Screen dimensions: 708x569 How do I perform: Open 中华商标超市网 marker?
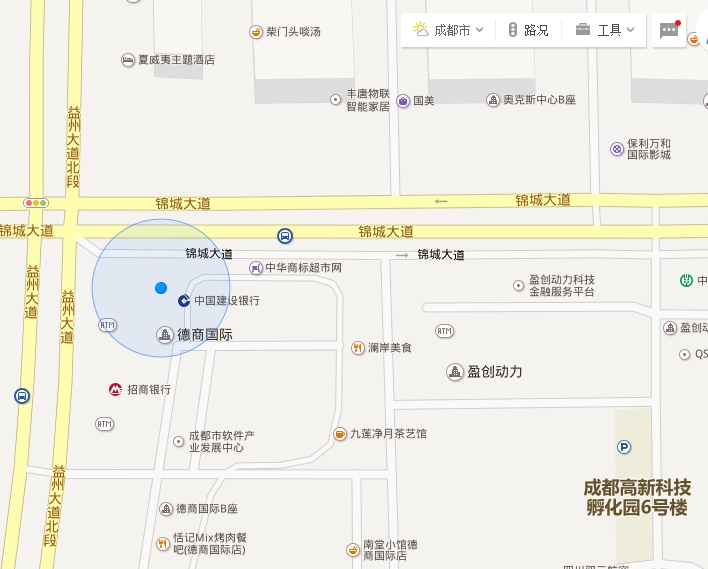click(256, 268)
